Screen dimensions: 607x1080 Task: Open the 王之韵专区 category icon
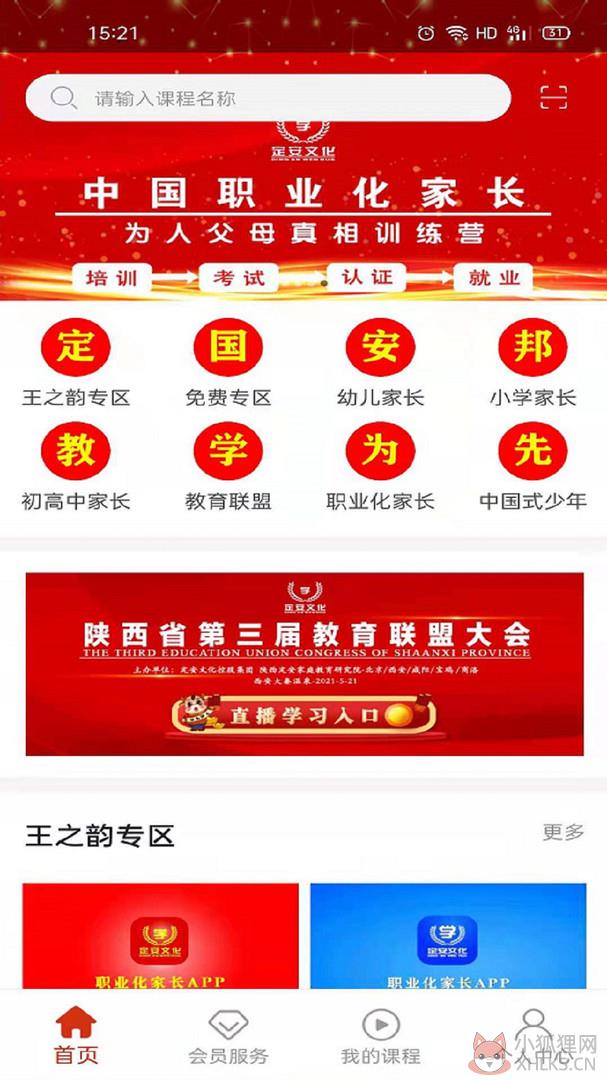76,364
